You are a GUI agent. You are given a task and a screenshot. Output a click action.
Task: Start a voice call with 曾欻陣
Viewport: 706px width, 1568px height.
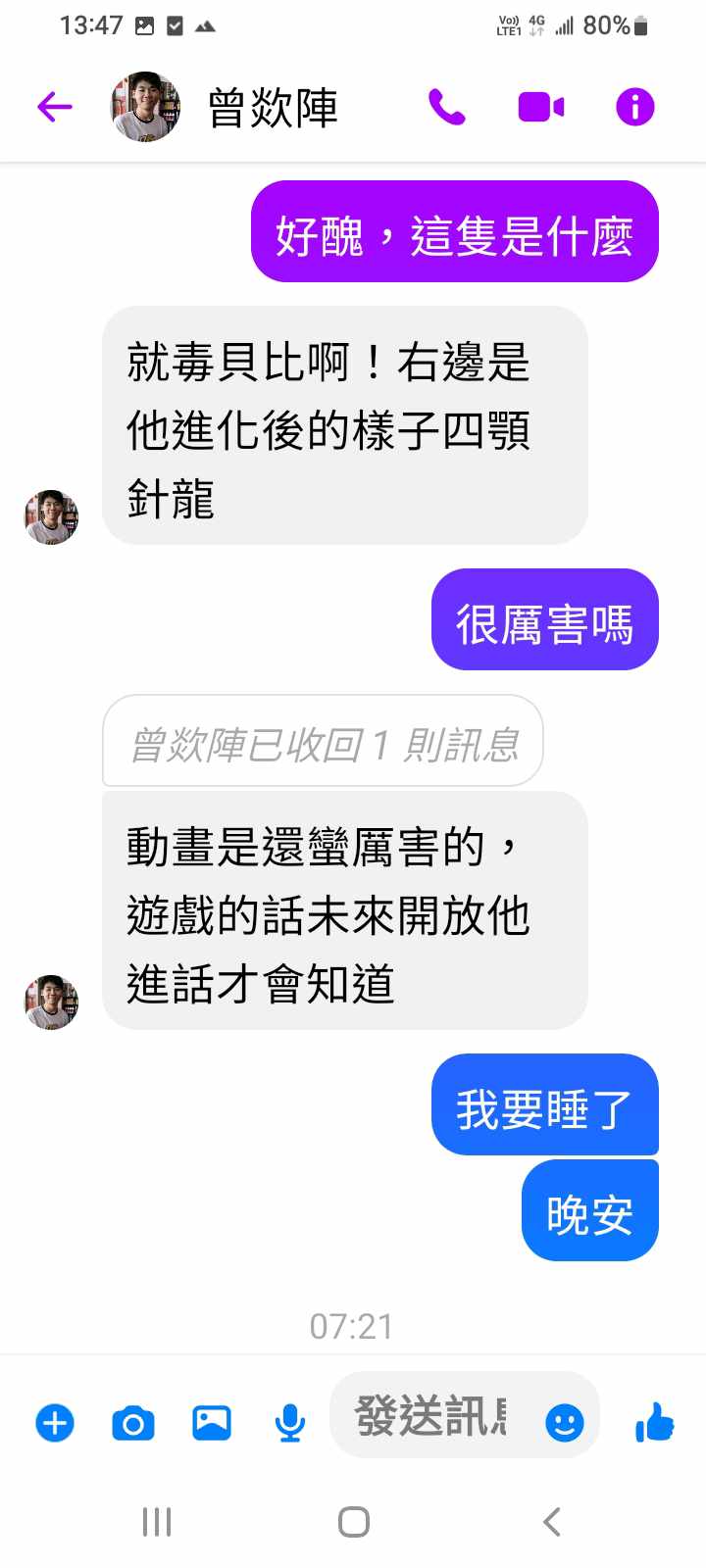pyautogui.click(x=447, y=107)
